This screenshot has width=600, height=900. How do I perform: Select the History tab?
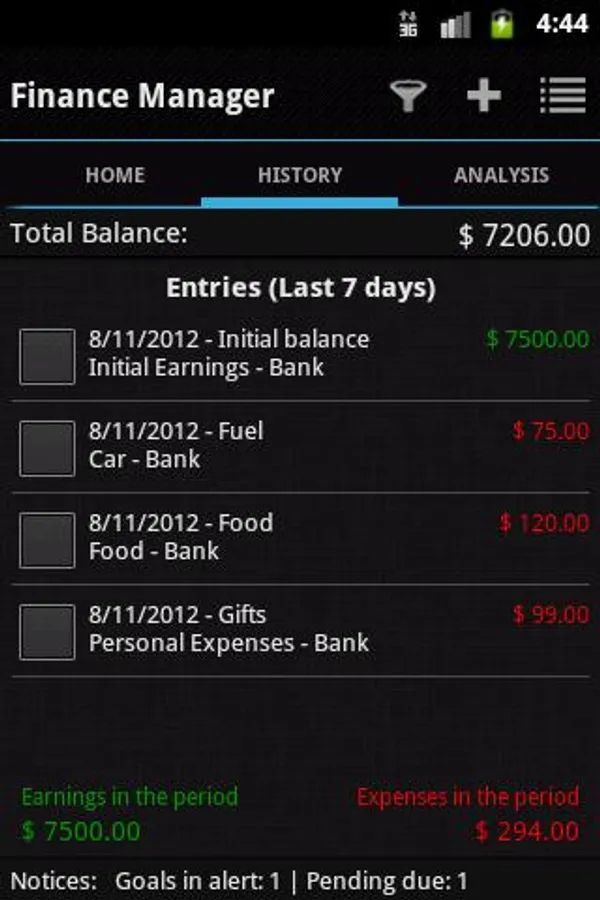point(300,175)
